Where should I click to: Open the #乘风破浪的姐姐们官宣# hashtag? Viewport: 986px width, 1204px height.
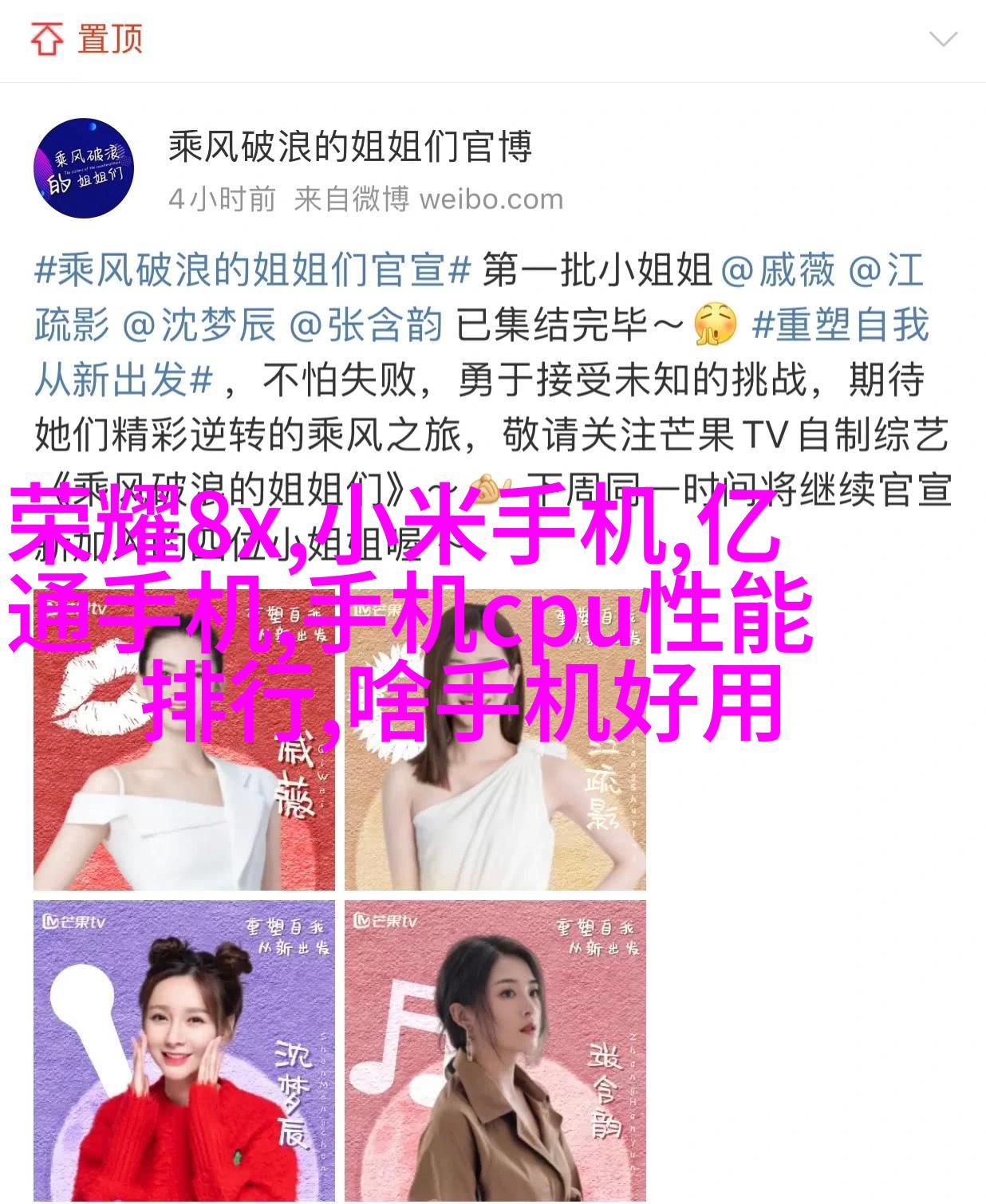click(x=253, y=271)
